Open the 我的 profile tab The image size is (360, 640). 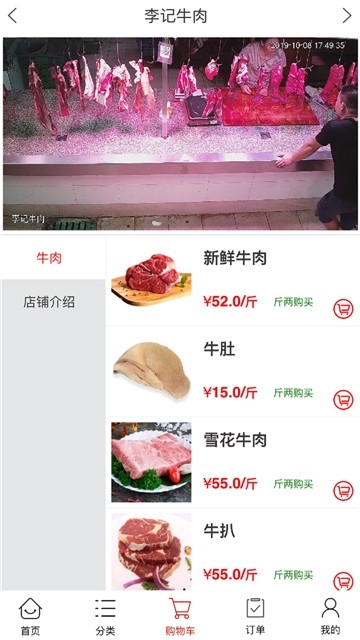point(330,616)
